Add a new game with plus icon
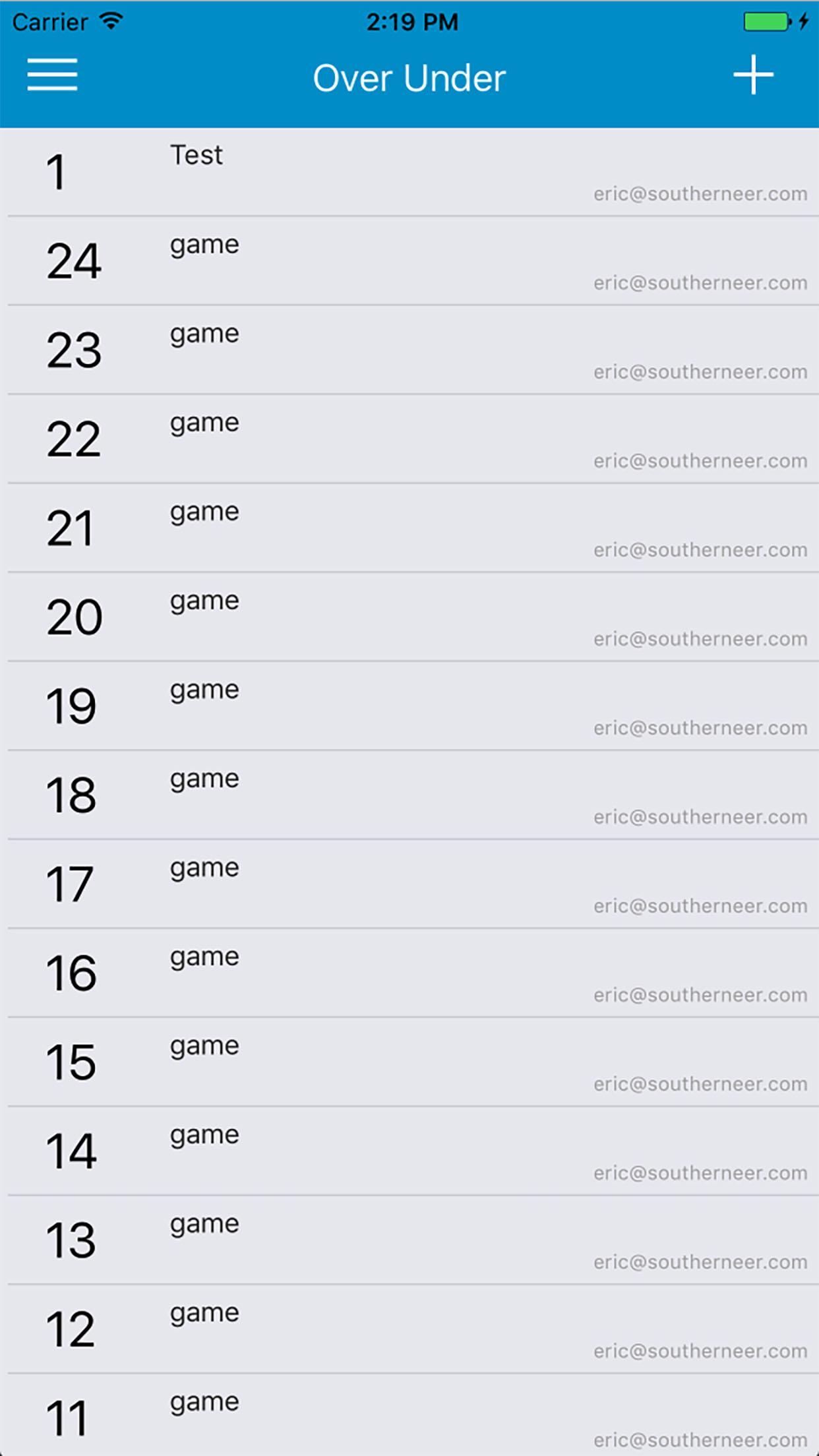 (x=753, y=75)
